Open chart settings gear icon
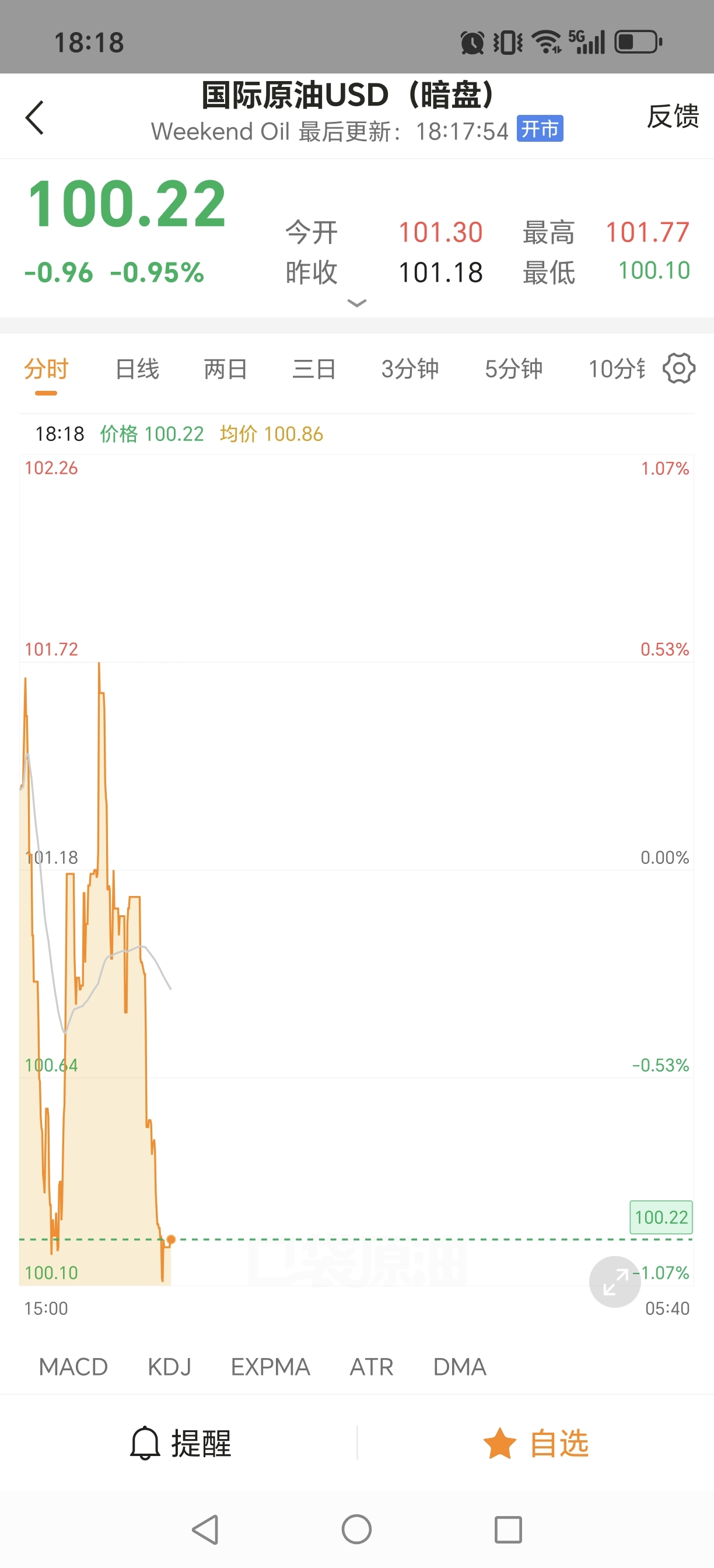The image size is (714, 1568). (678, 368)
